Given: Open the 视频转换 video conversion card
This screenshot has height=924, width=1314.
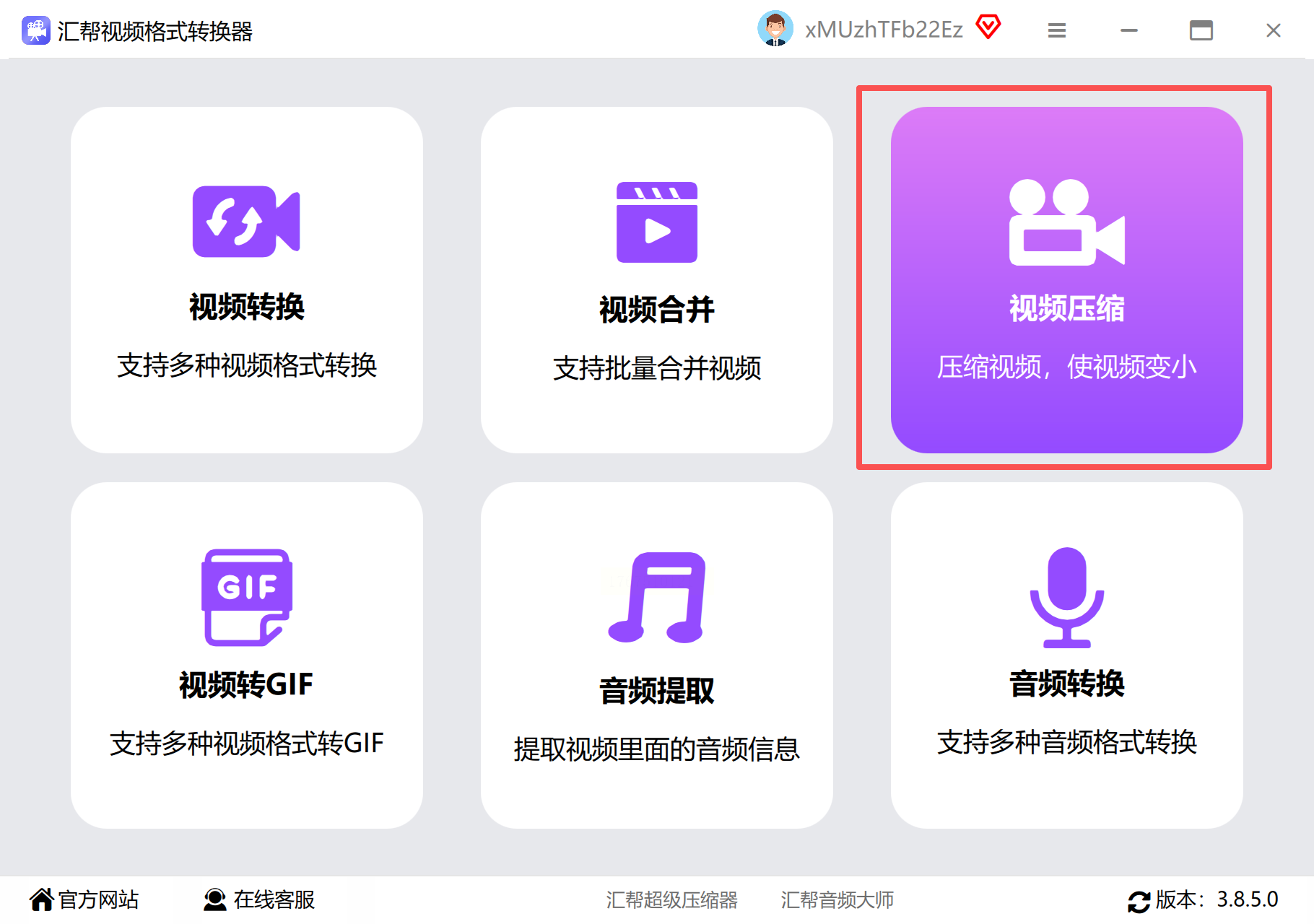Looking at the screenshot, I should (247, 280).
